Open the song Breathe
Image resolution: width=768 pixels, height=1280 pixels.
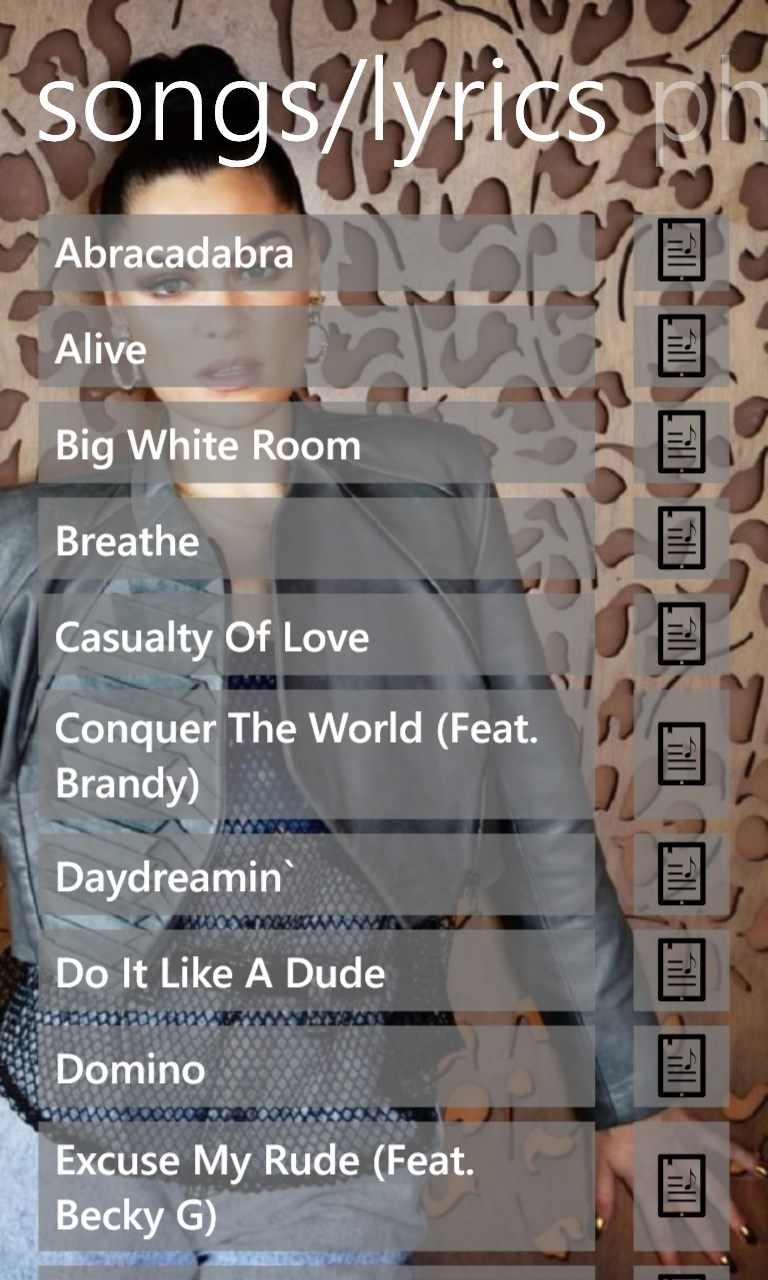click(300, 541)
